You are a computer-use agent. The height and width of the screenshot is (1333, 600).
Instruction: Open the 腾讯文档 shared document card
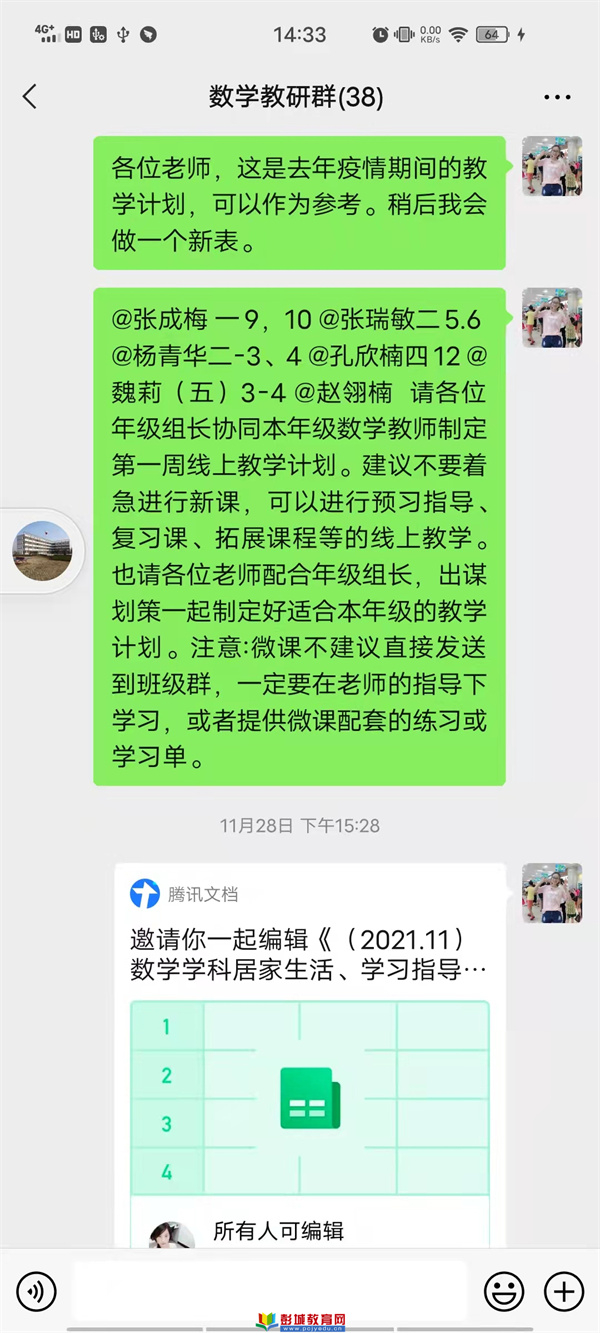click(309, 1050)
